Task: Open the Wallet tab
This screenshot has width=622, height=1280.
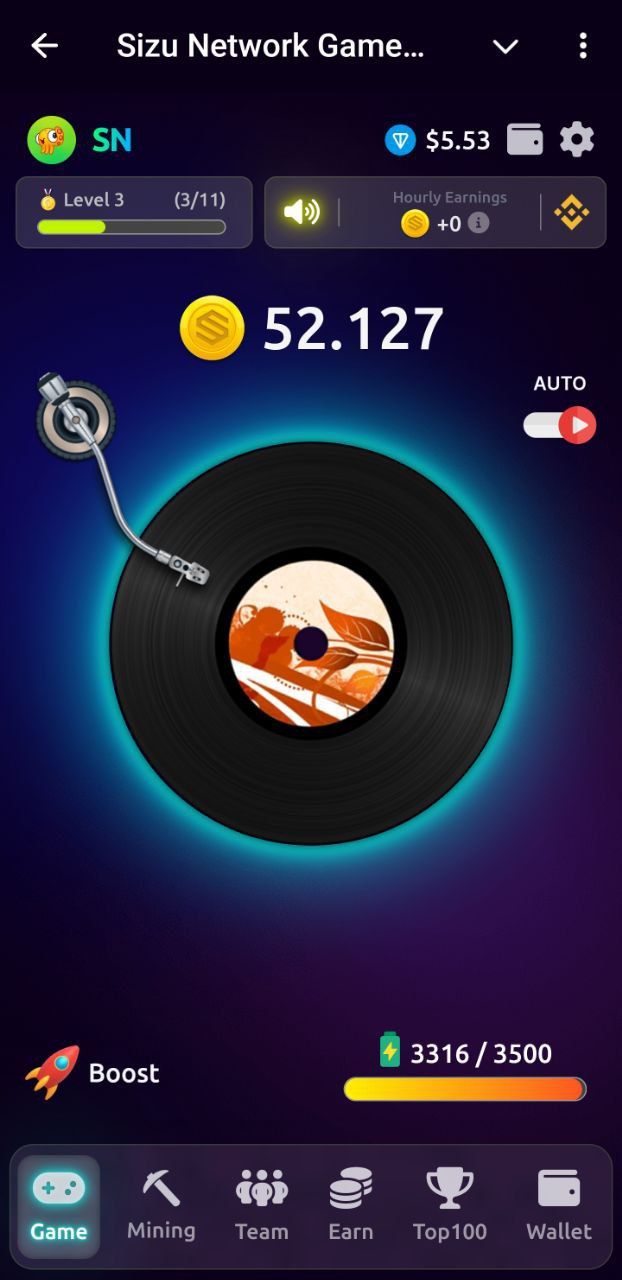Action: point(559,1207)
